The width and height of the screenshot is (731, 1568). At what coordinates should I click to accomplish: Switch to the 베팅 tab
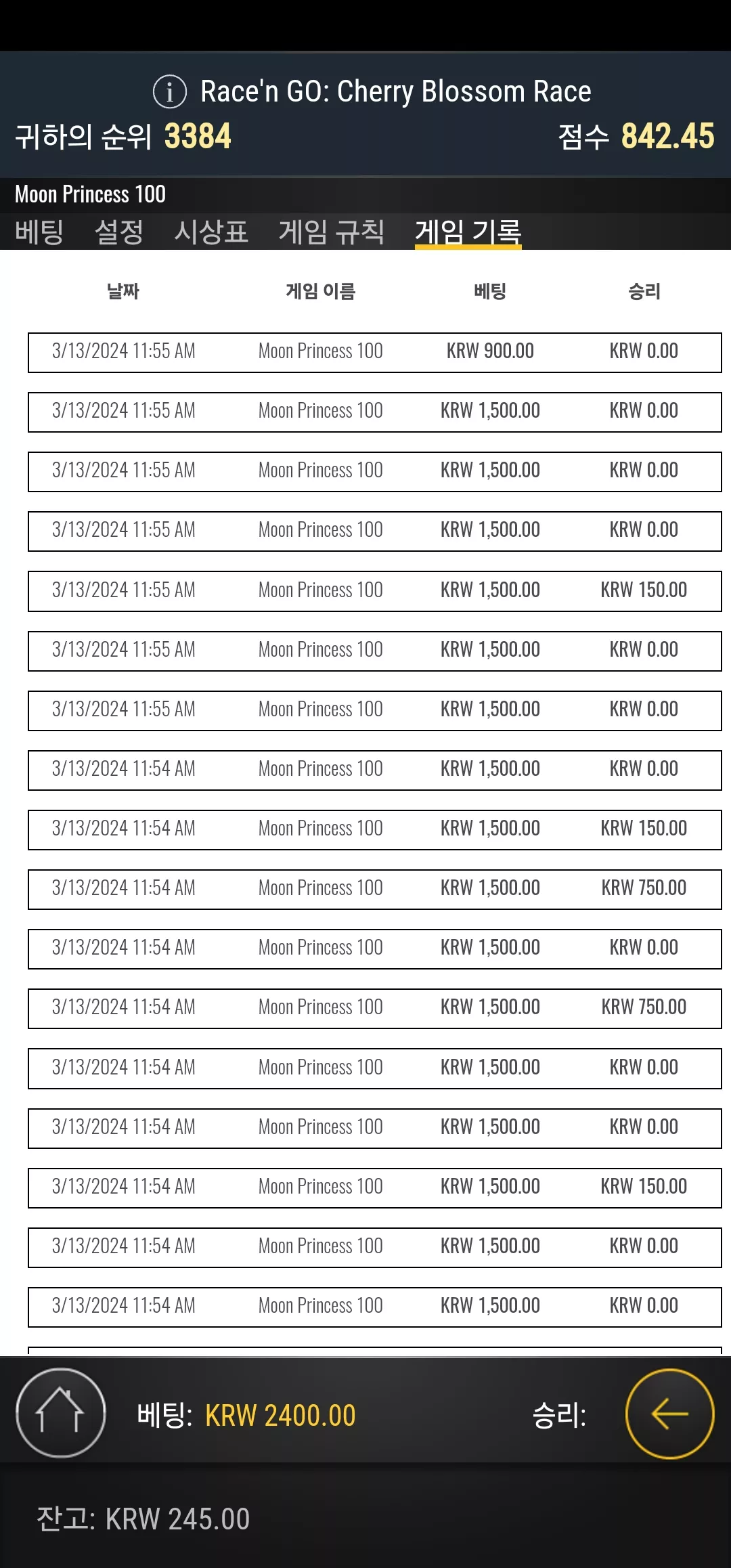point(39,232)
